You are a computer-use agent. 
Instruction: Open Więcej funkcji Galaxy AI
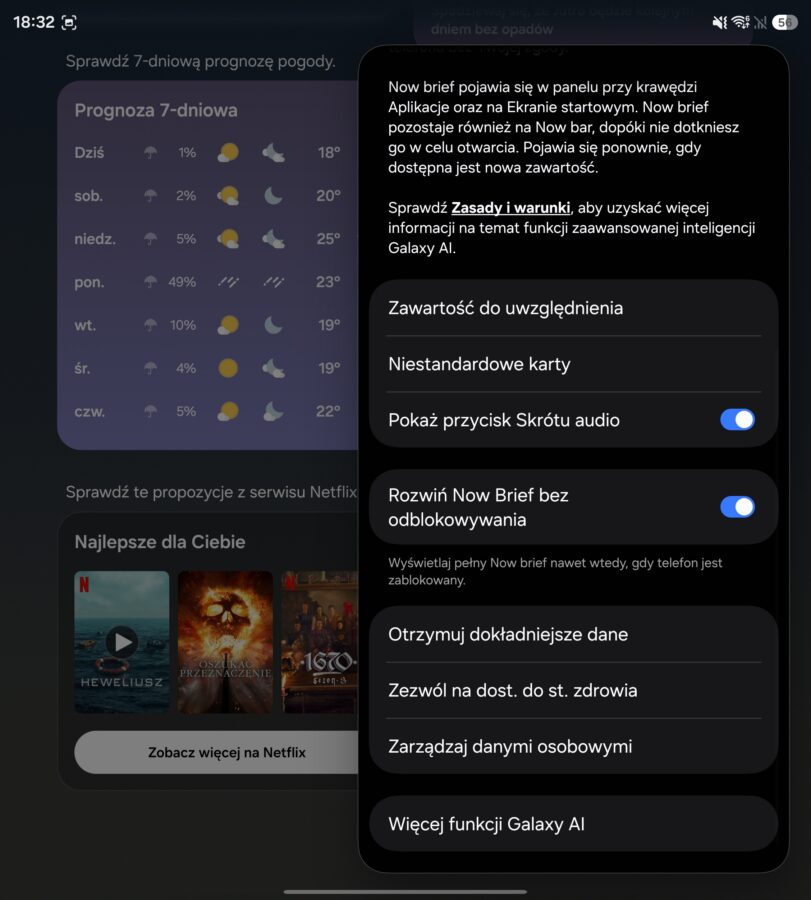tap(573, 824)
